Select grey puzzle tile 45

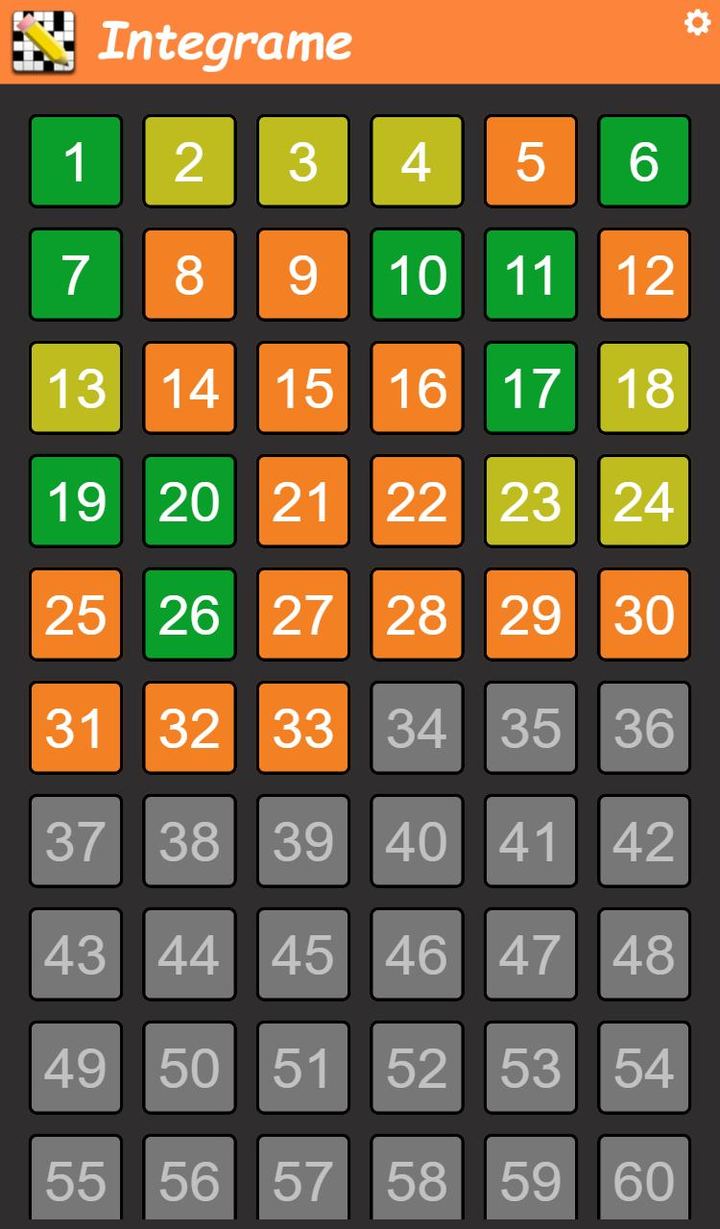tap(303, 955)
